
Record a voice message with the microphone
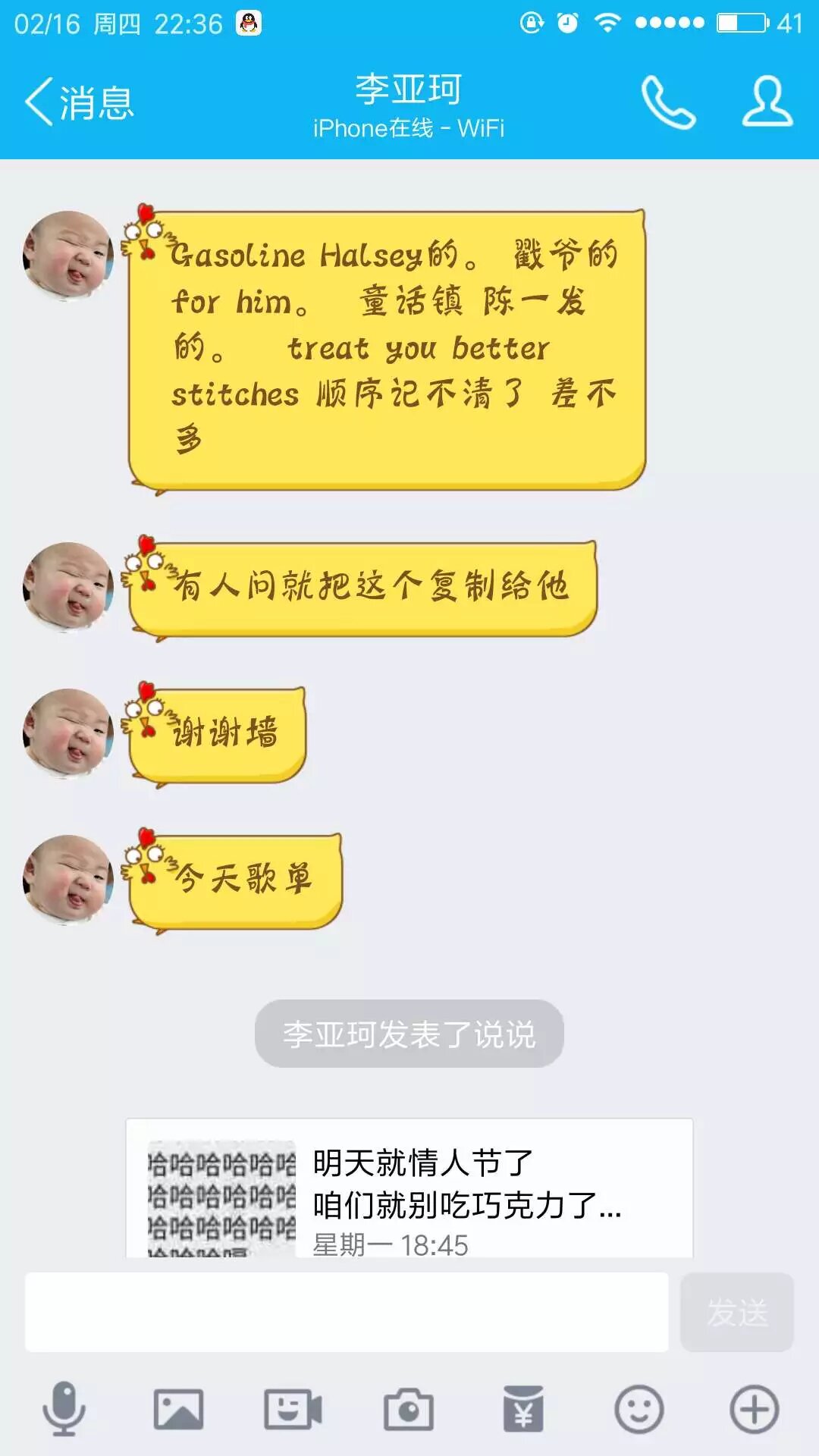pos(64,1410)
